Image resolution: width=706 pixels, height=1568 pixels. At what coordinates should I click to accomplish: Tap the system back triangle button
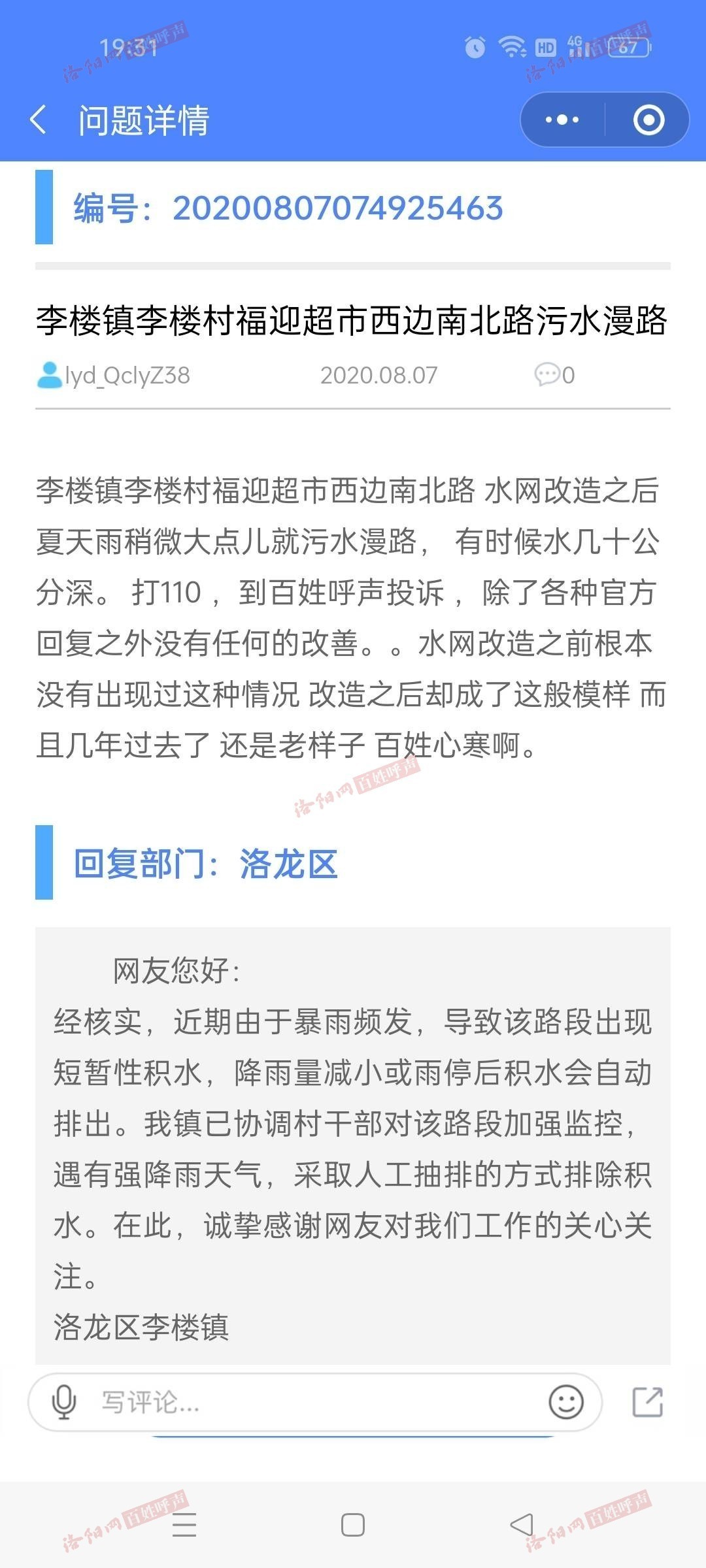522,1525
